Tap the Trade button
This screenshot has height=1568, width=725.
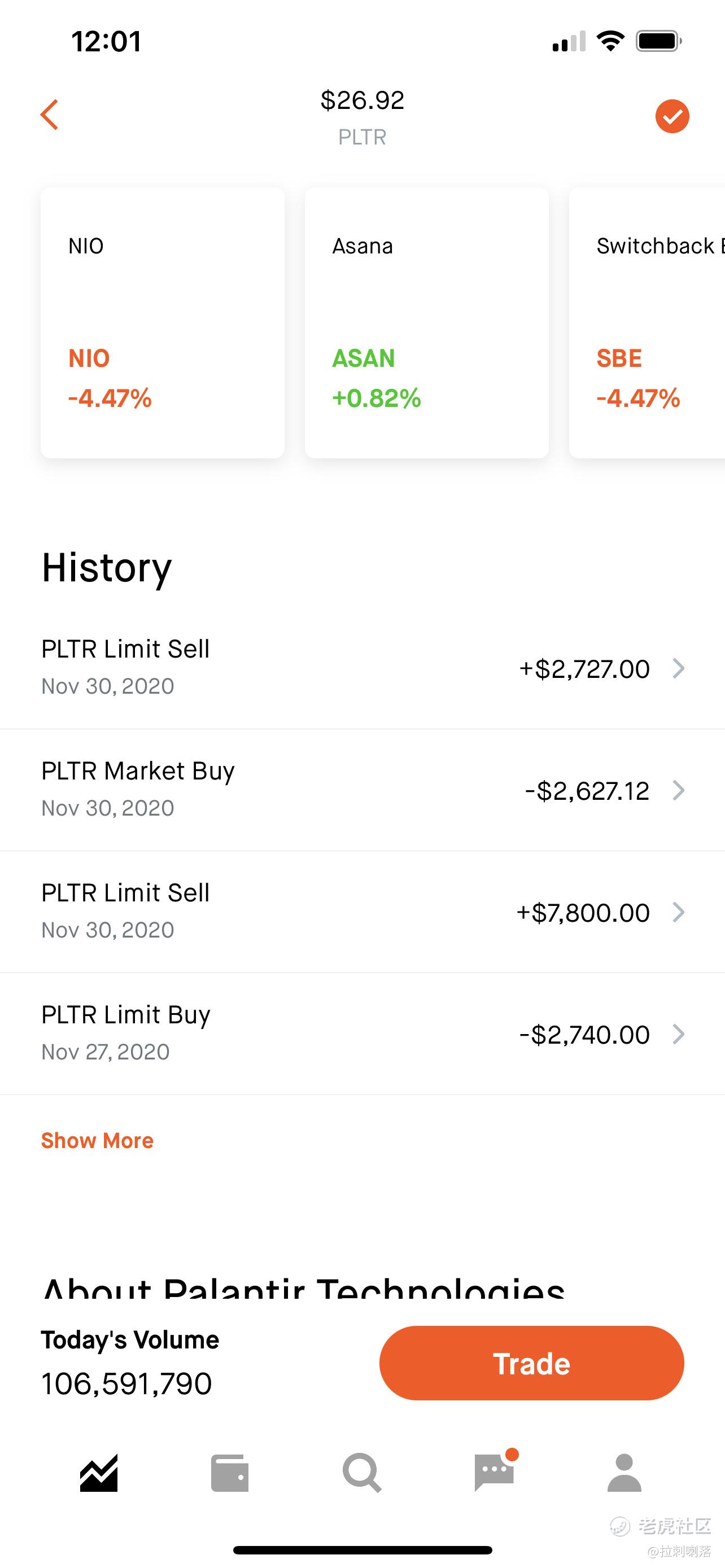[x=531, y=1363]
